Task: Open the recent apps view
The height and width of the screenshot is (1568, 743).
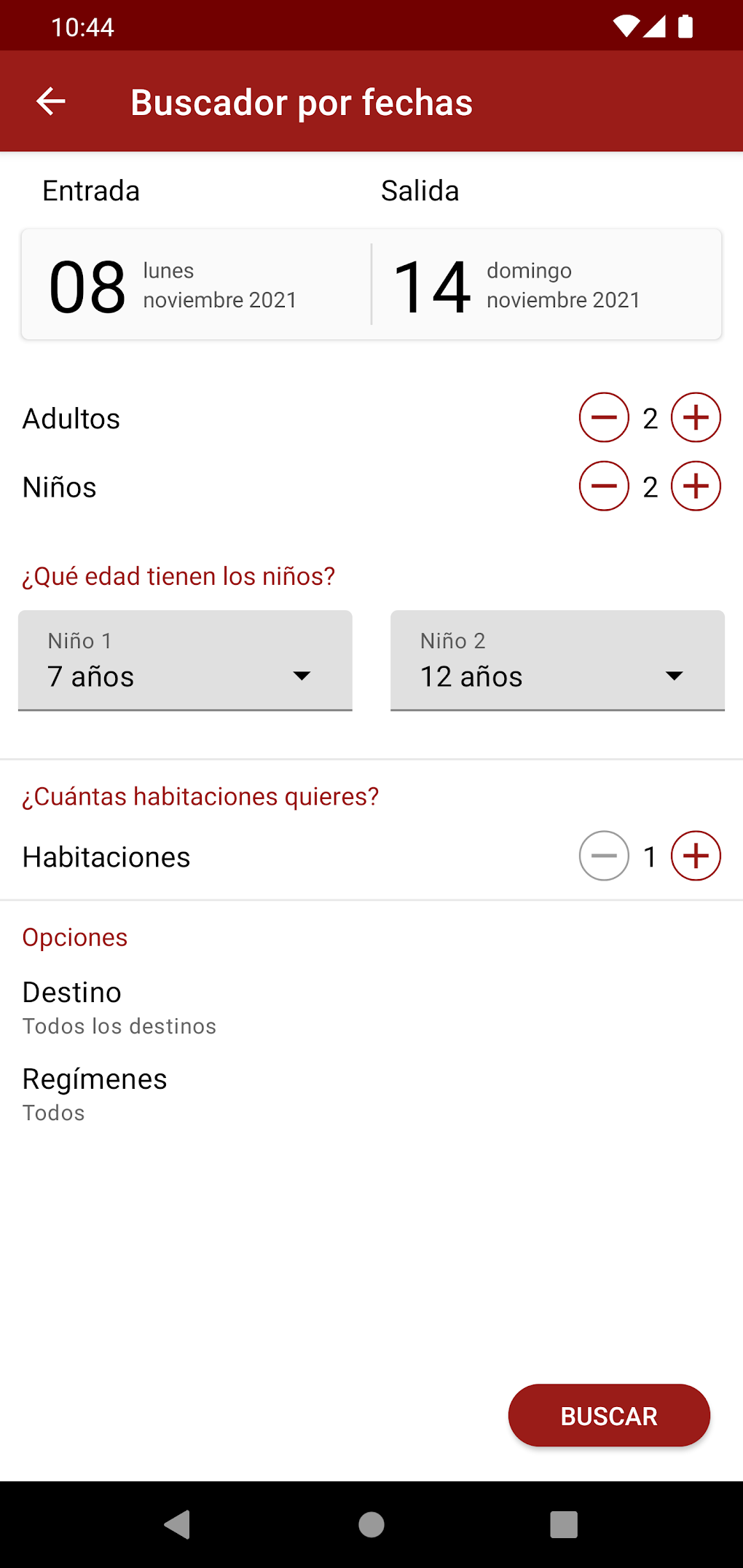Action: 564,1524
